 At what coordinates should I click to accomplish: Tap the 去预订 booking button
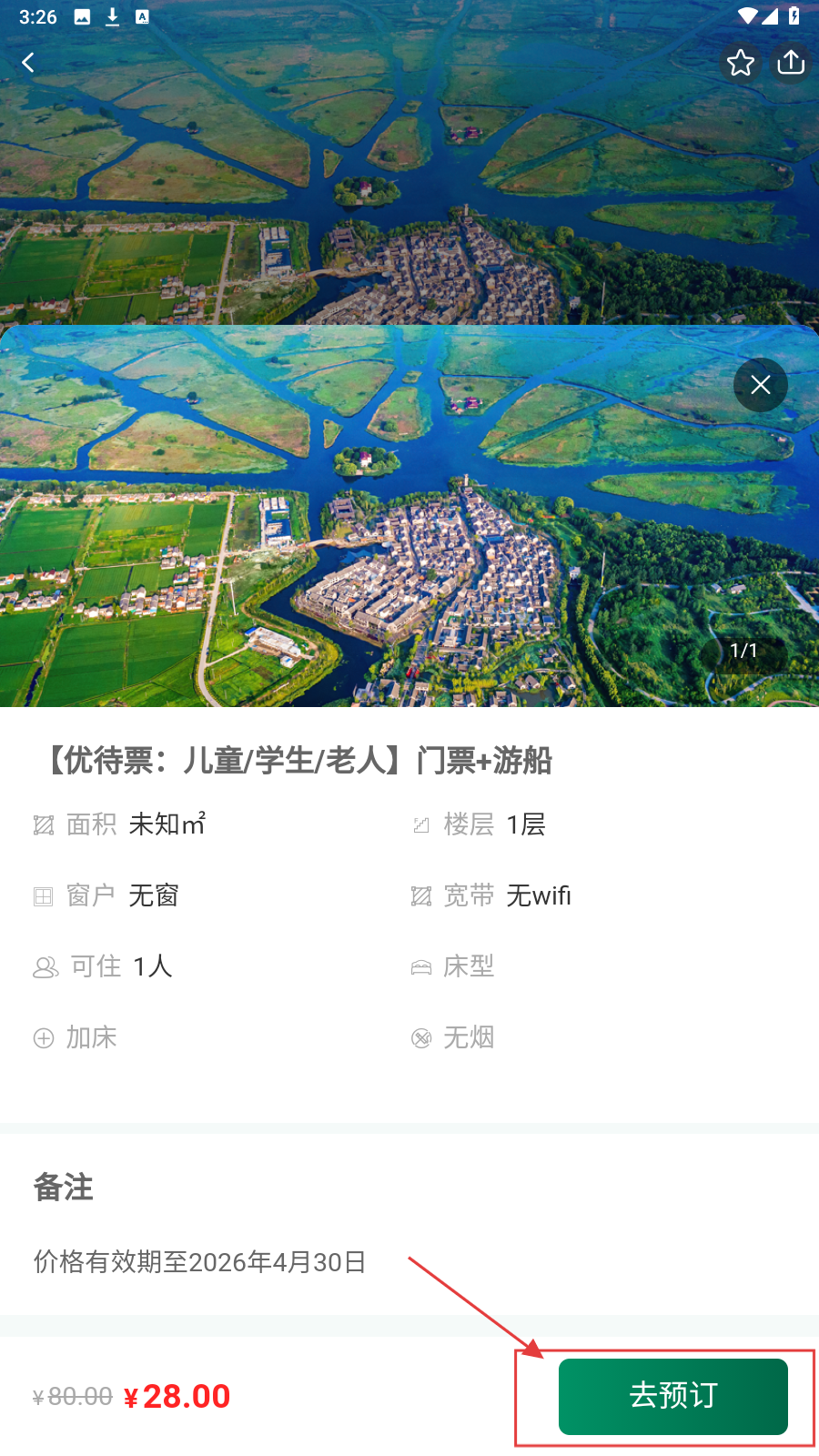(x=672, y=1396)
